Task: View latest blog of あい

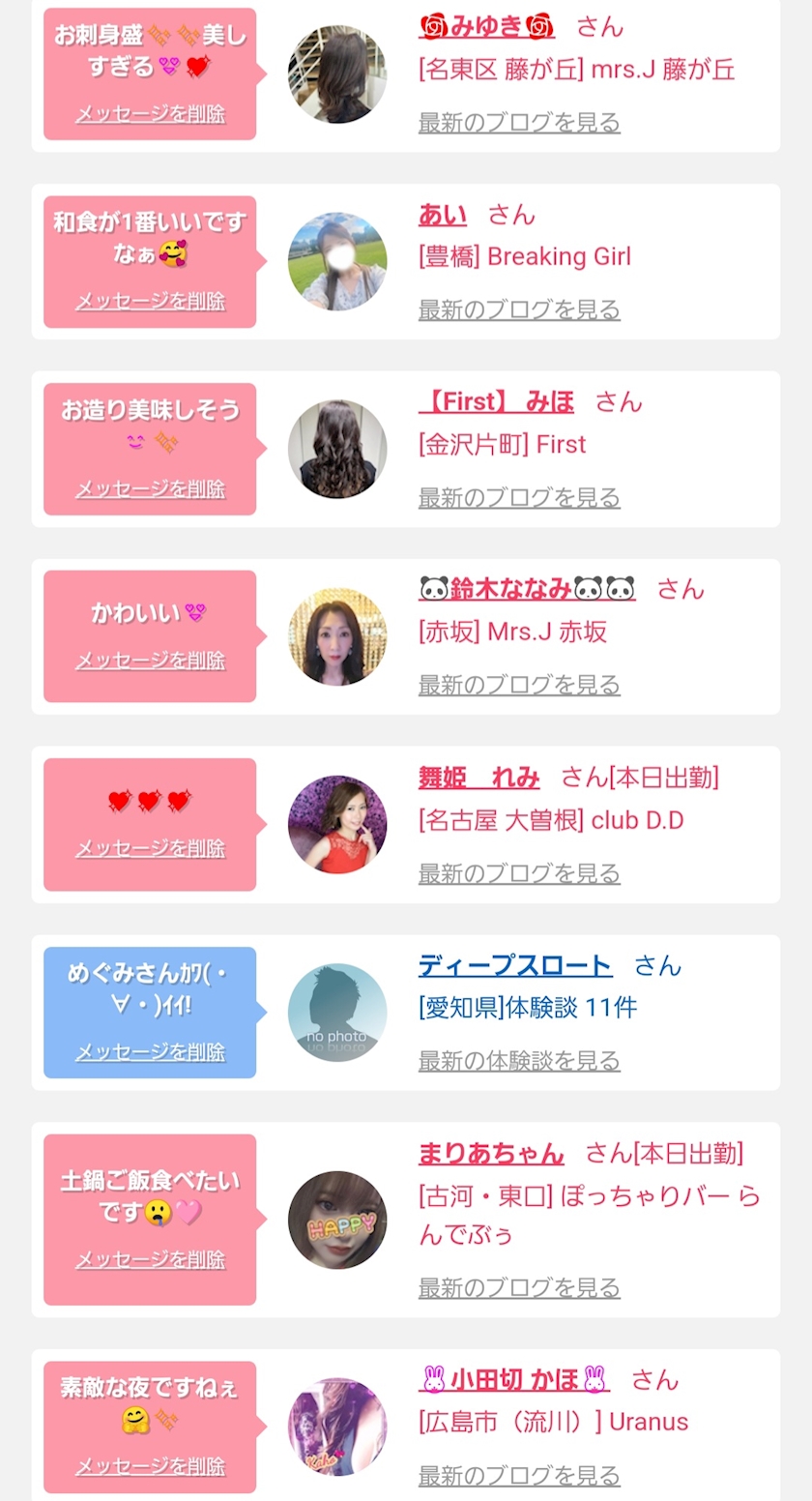Action: [x=519, y=310]
